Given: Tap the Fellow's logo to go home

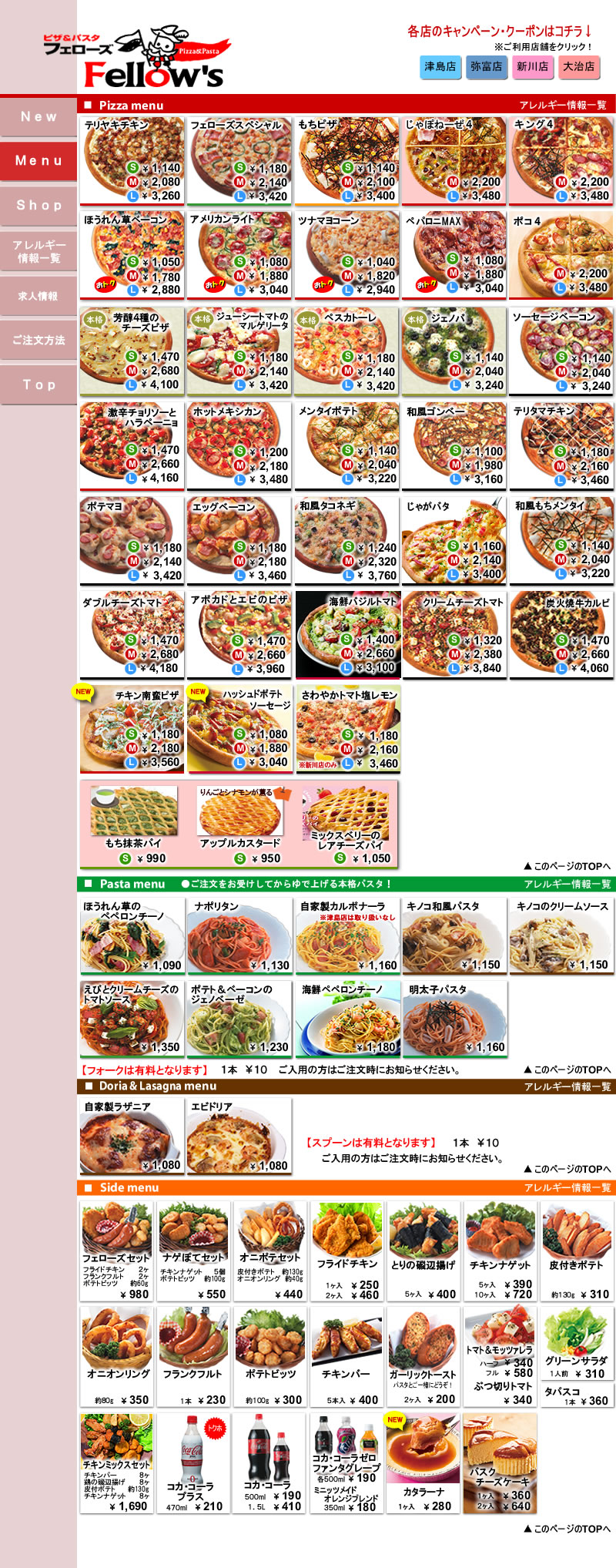Looking at the screenshot, I should pyautogui.click(x=139, y=59).
